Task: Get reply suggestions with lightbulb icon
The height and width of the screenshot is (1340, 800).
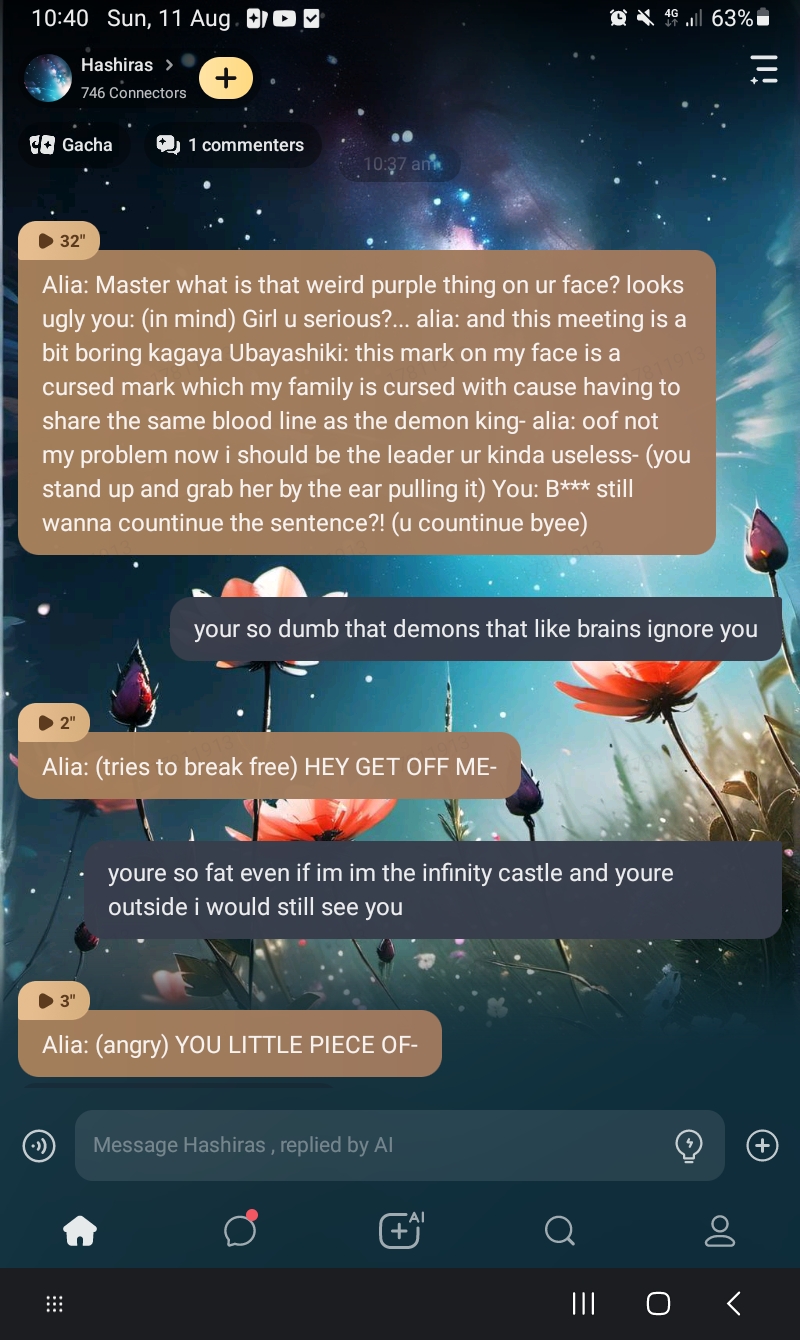Action: point(689,1145)
